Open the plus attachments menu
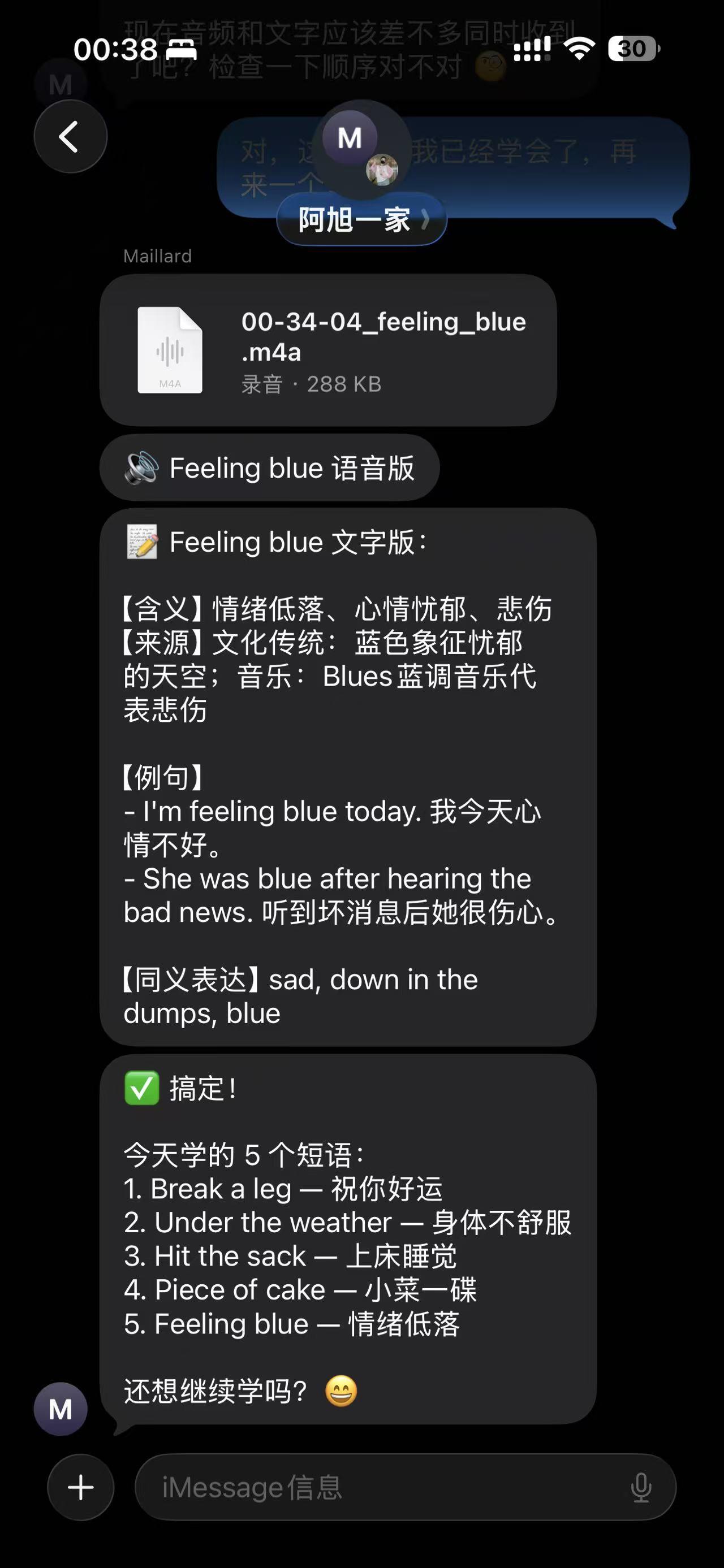 coord(81,1487)
